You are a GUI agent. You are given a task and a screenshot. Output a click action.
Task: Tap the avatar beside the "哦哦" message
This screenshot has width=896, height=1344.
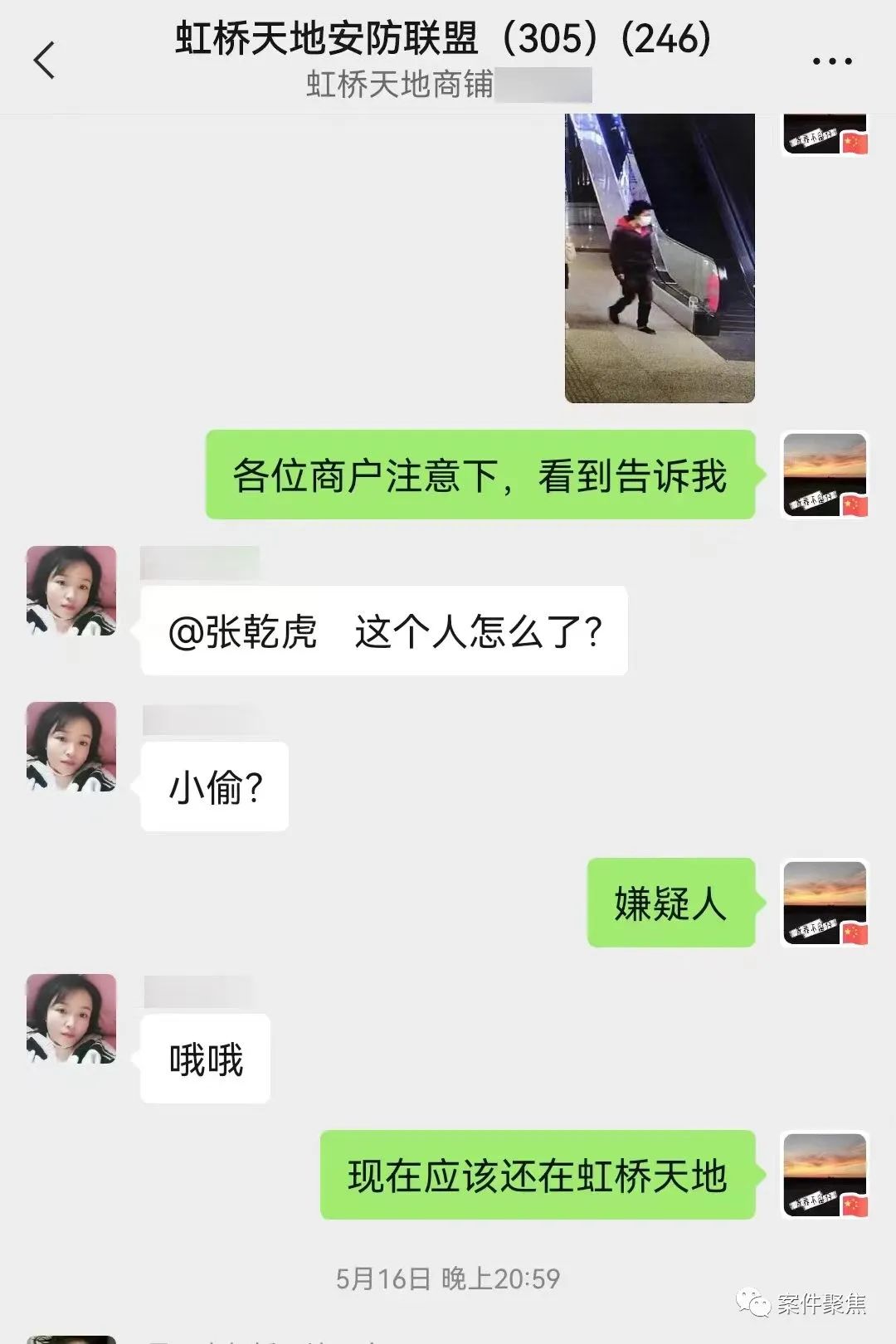[x=71, y=1019]
